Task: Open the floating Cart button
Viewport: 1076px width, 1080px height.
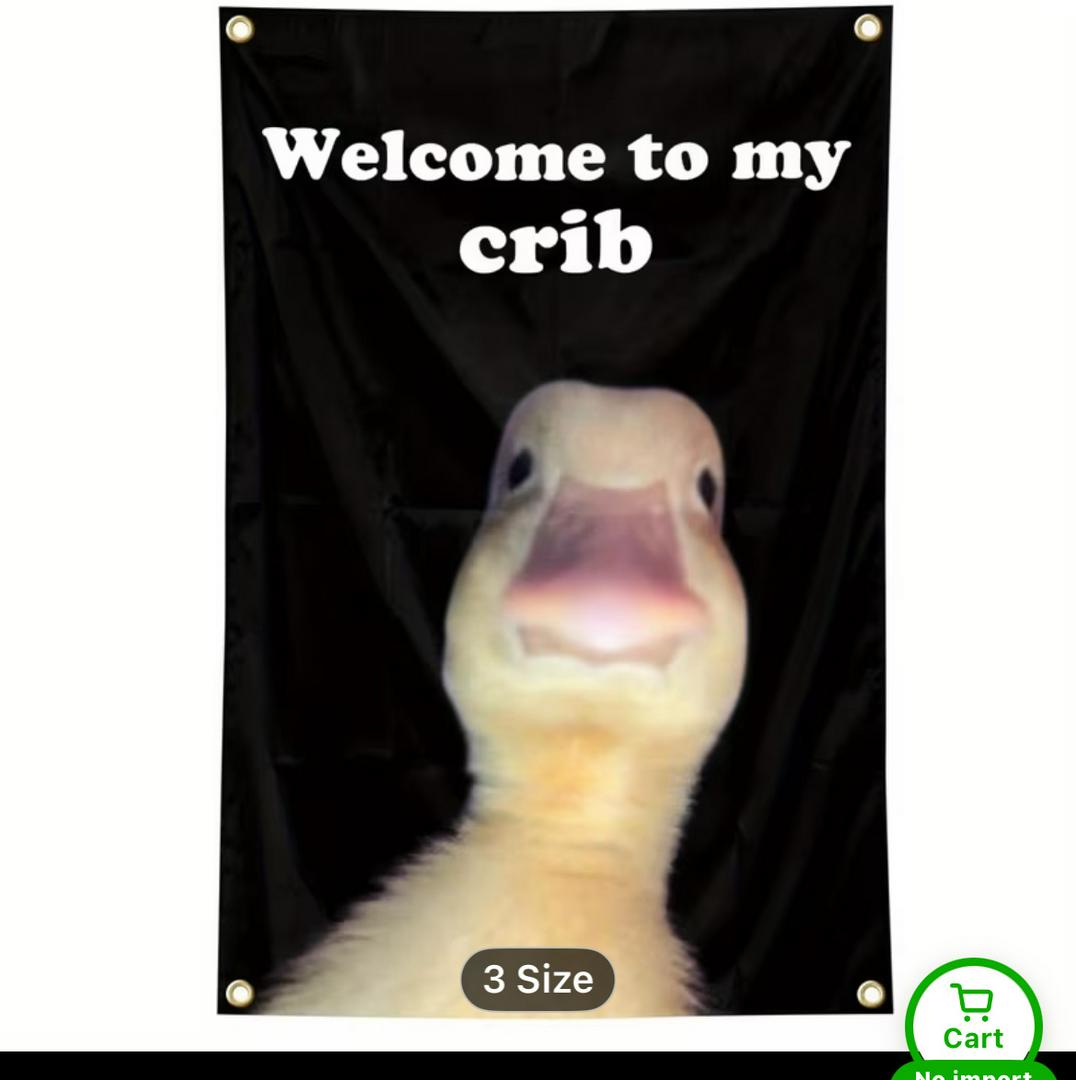Action: 973,1020
